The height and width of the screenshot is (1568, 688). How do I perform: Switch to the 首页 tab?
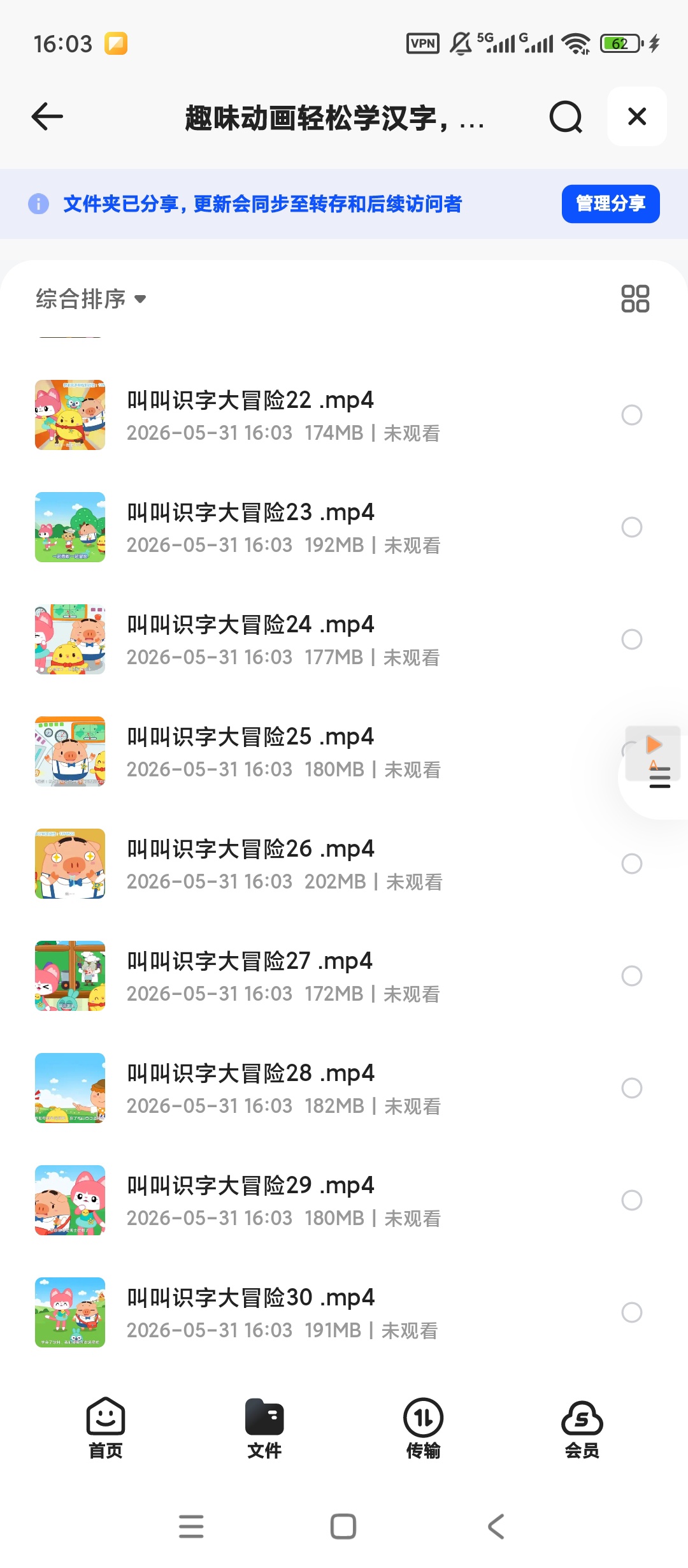106,1428
